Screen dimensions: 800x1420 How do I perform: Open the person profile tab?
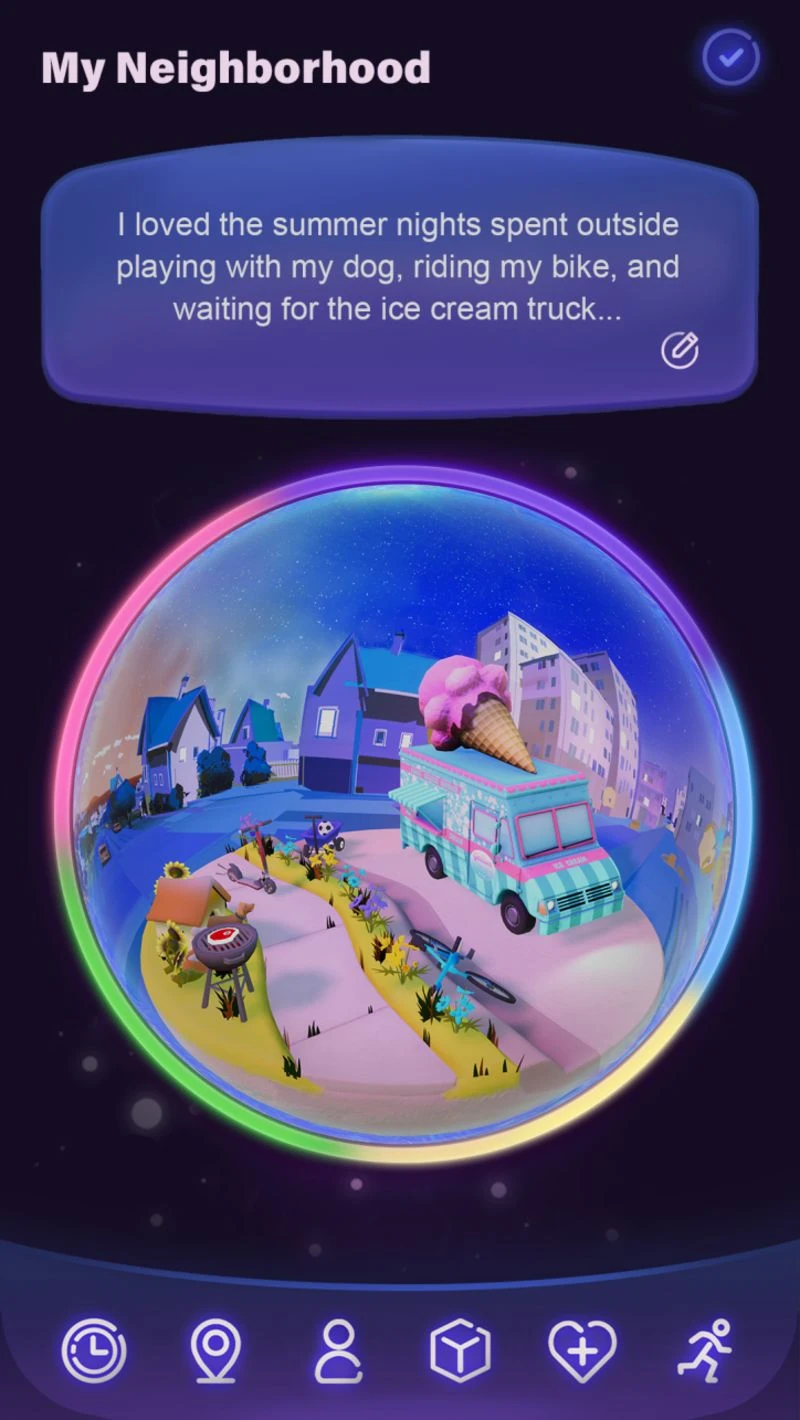pyautogui.click(x=339, y=1351)
